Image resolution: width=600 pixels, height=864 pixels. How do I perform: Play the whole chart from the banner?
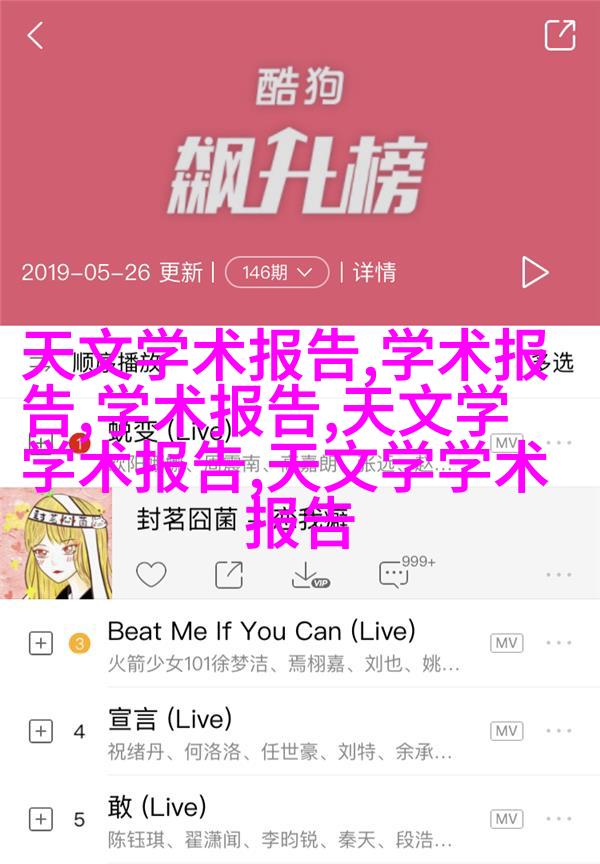(x=534, y=272)
